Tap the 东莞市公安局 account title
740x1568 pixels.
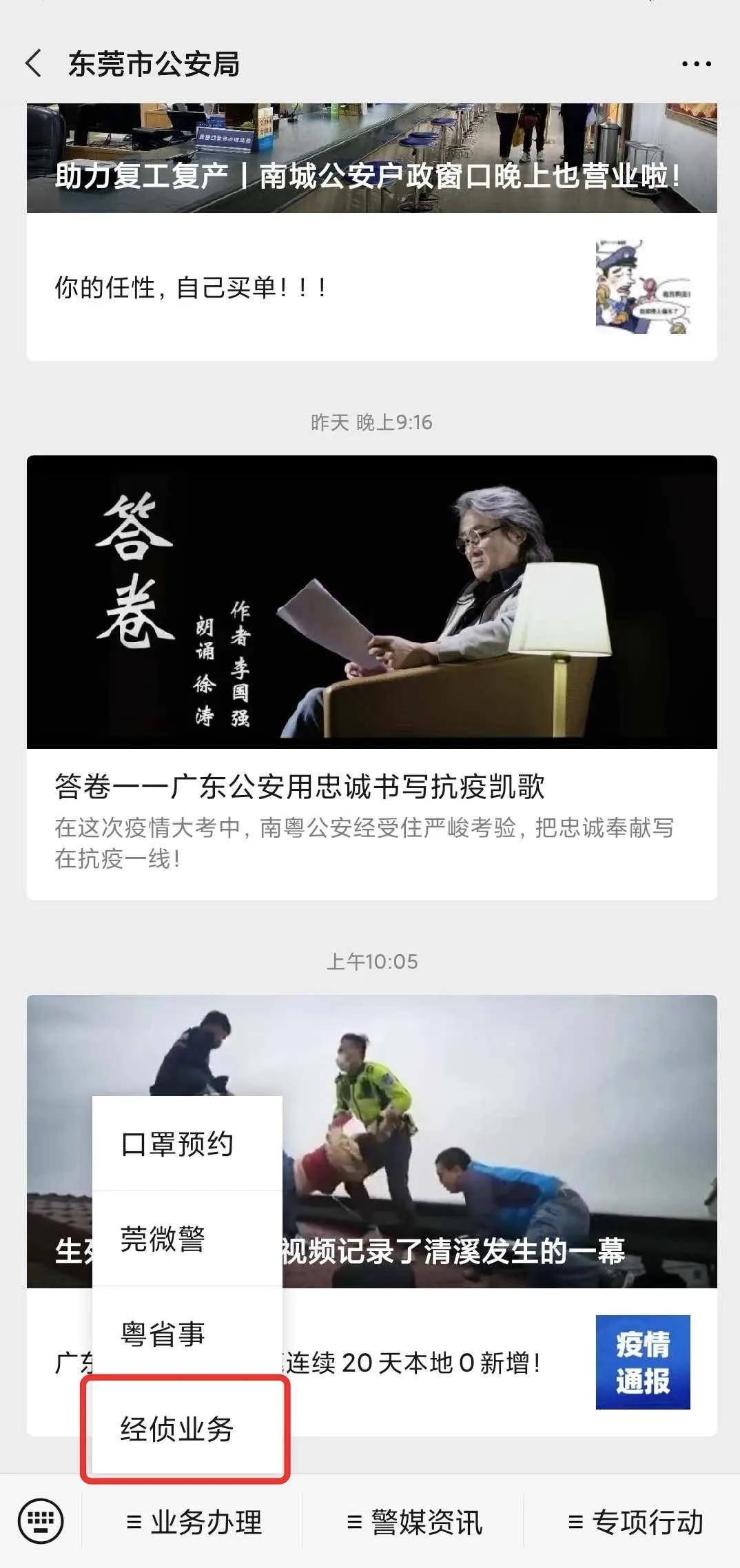(152, 63)
